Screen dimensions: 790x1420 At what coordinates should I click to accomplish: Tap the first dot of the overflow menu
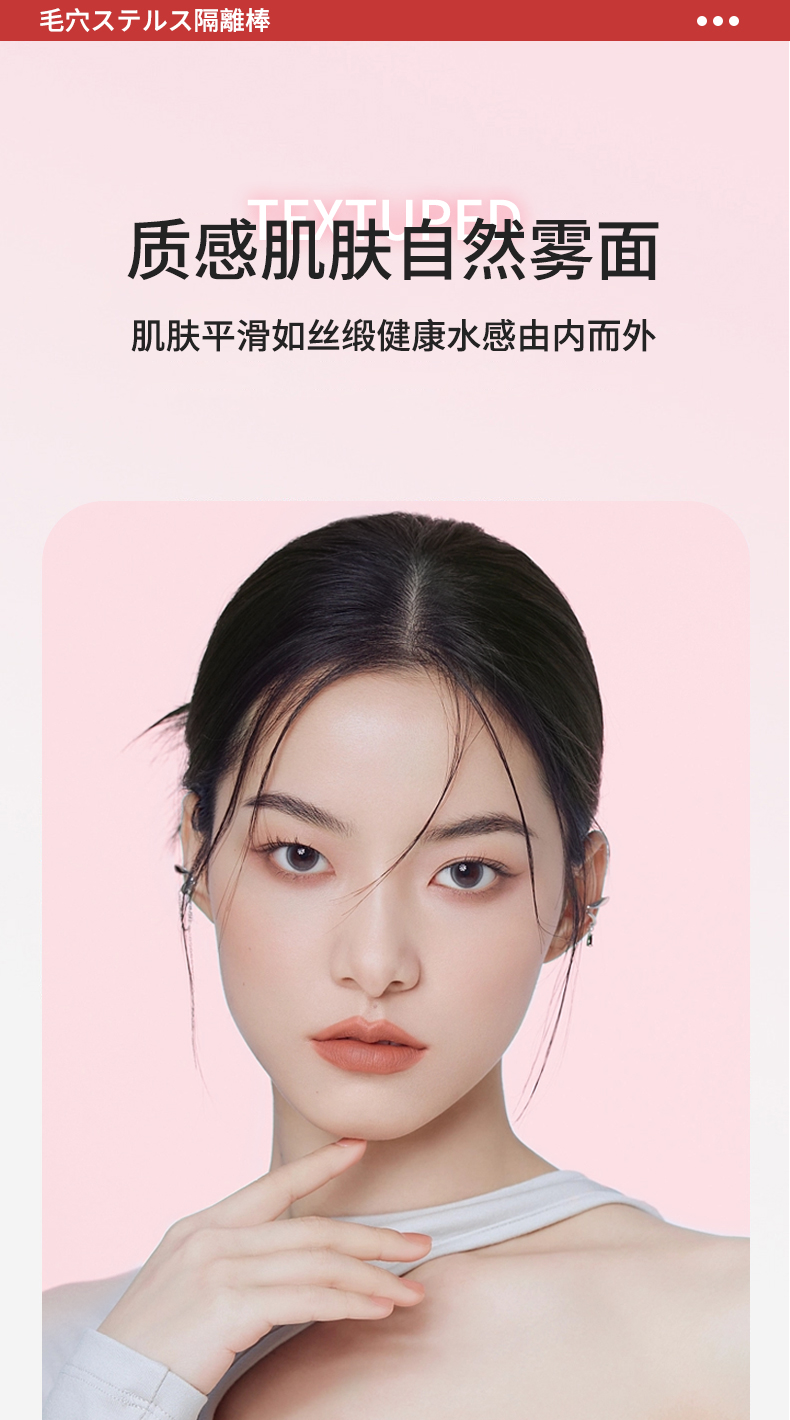(x=700, y=21)
